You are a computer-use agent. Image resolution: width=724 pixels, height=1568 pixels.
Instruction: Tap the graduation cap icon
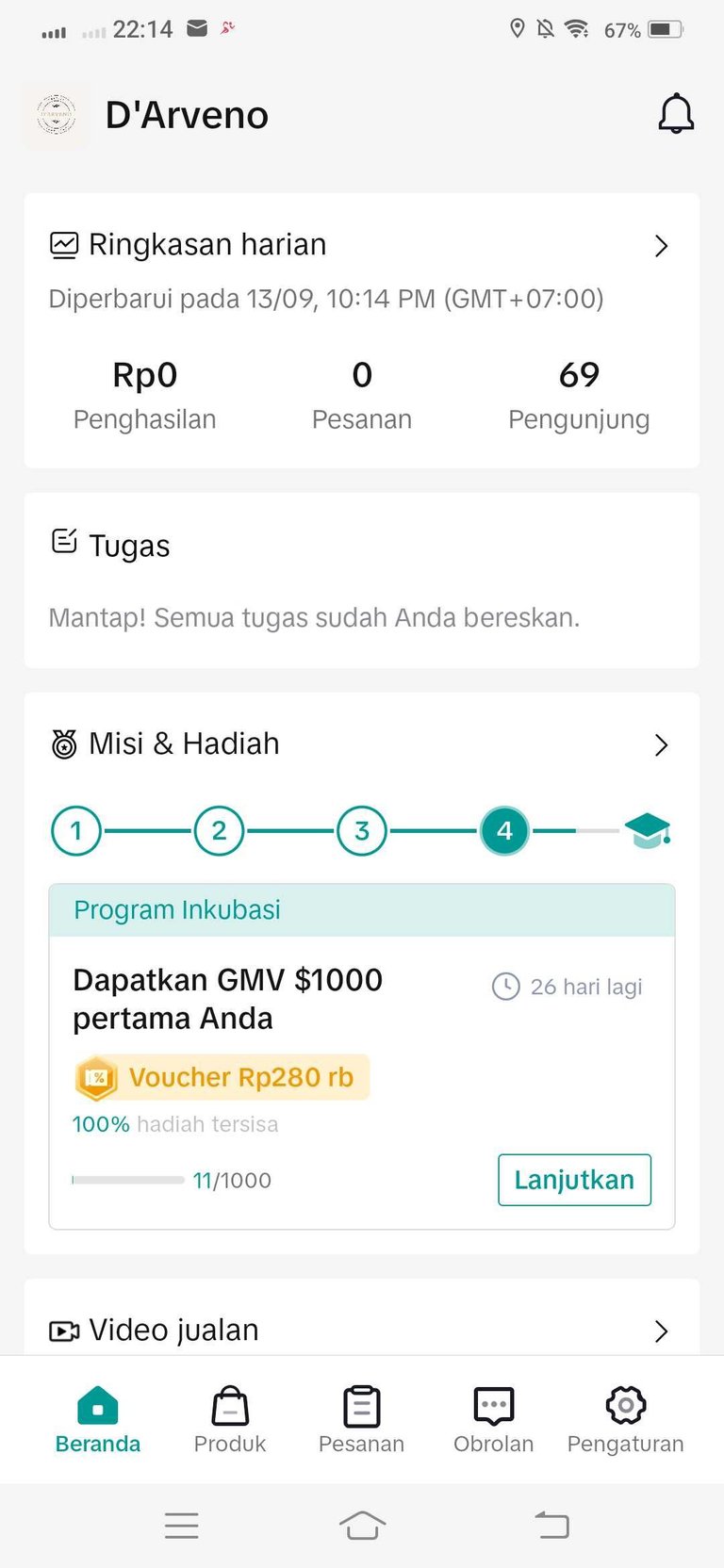tap(648, 830)
